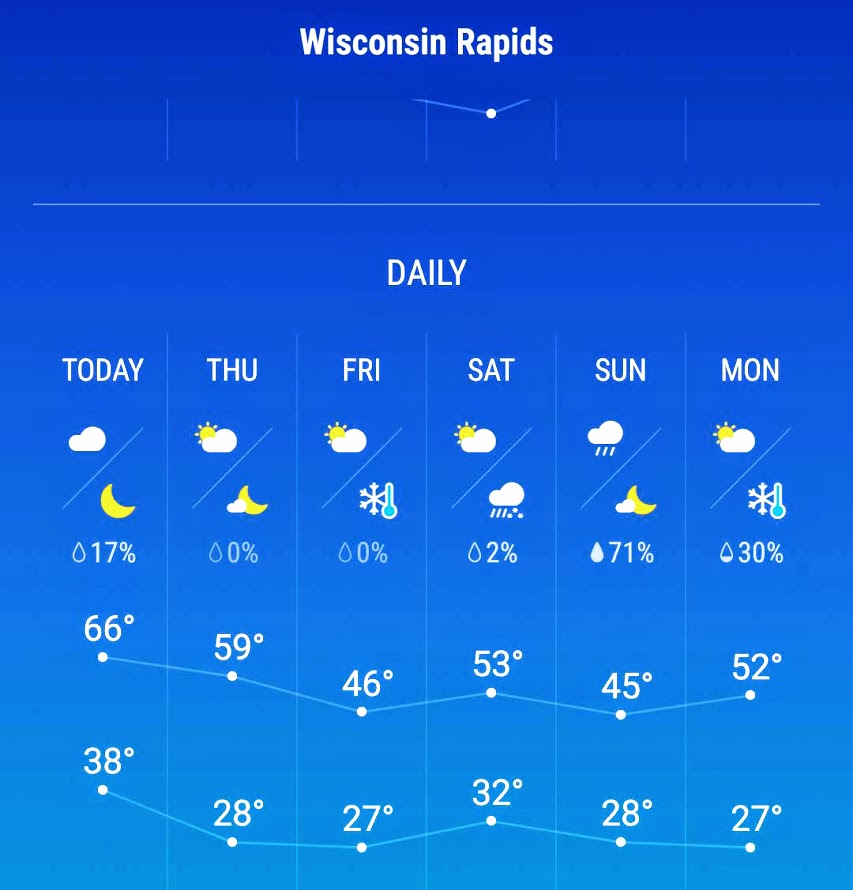Open the TODAY daily forecast column

tap(102, 371)
